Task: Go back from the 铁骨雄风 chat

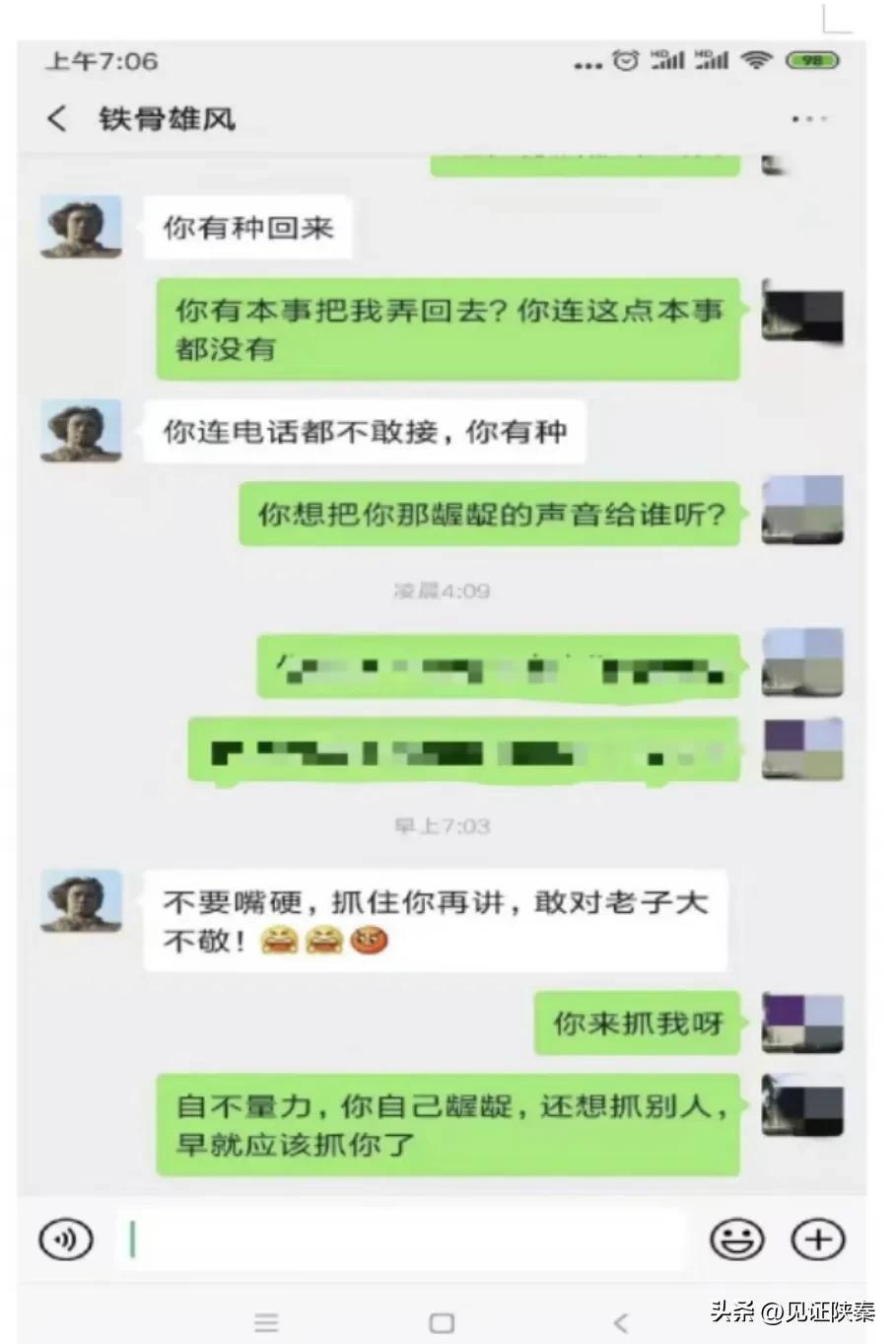Action: coord(57,119)
